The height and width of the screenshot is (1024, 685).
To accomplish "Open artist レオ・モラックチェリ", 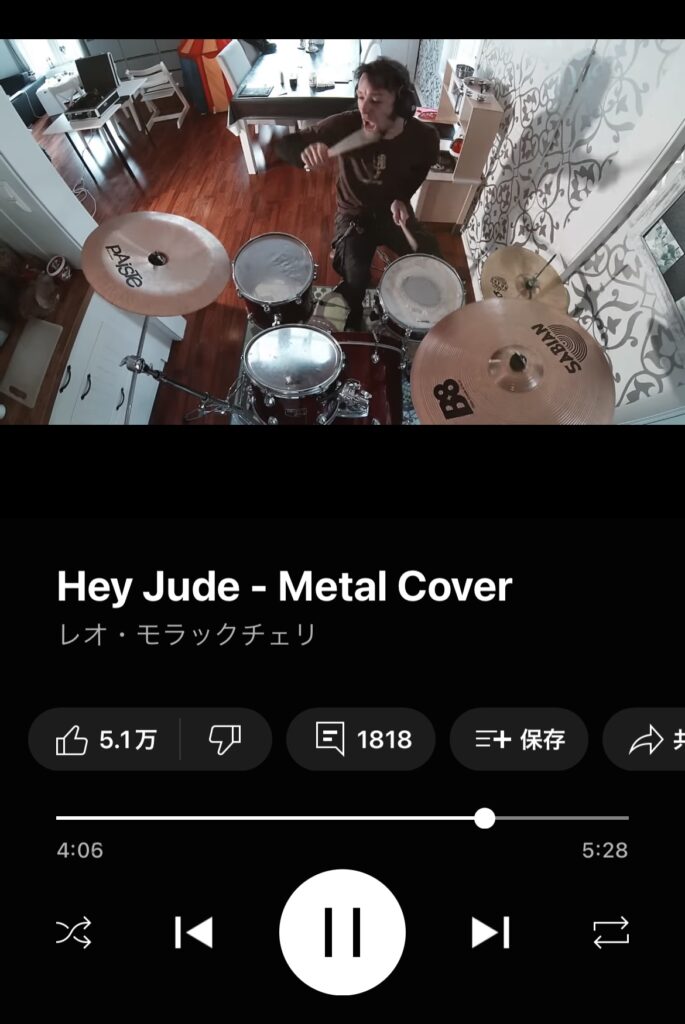I will (x=187, y=635).
